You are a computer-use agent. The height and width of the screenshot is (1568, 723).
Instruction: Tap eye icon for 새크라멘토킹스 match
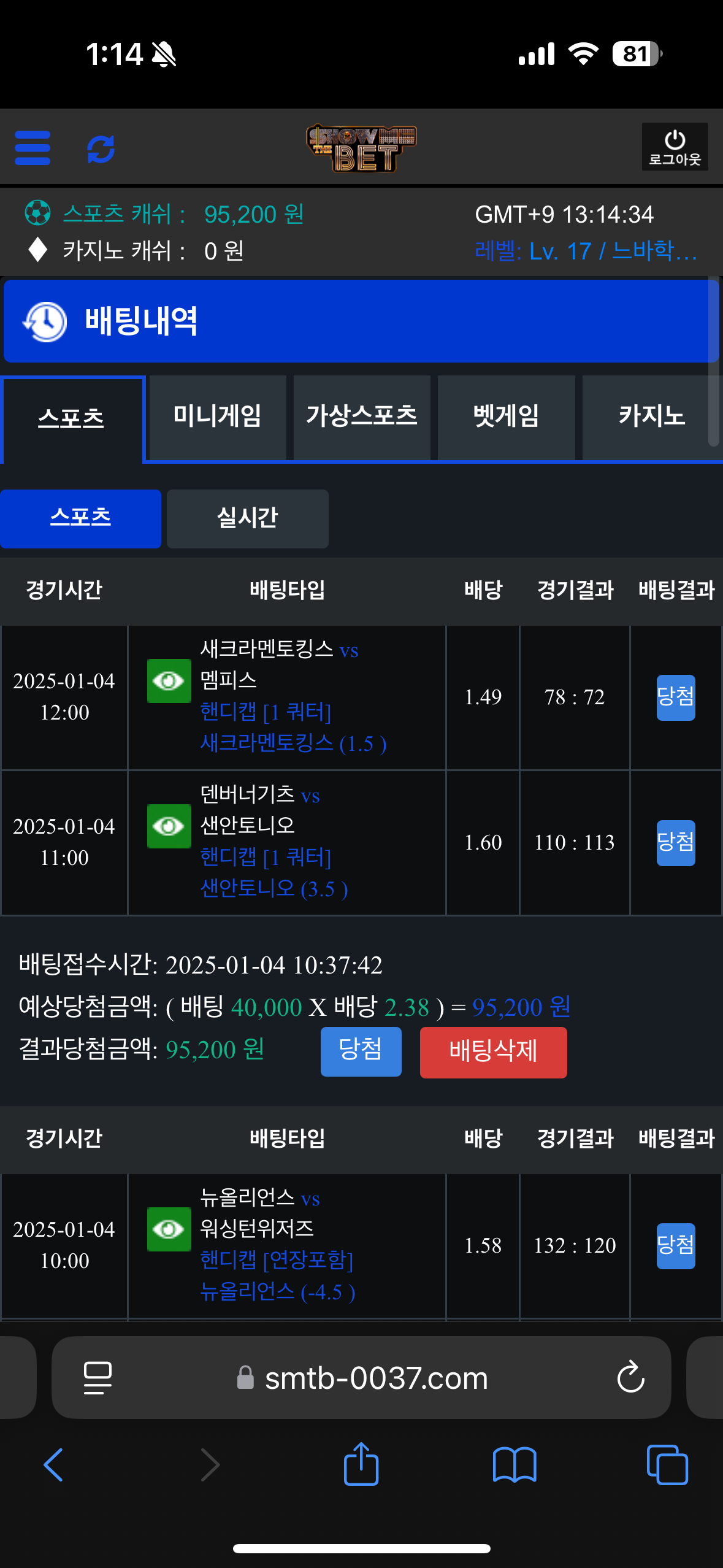tap(169, 681)
